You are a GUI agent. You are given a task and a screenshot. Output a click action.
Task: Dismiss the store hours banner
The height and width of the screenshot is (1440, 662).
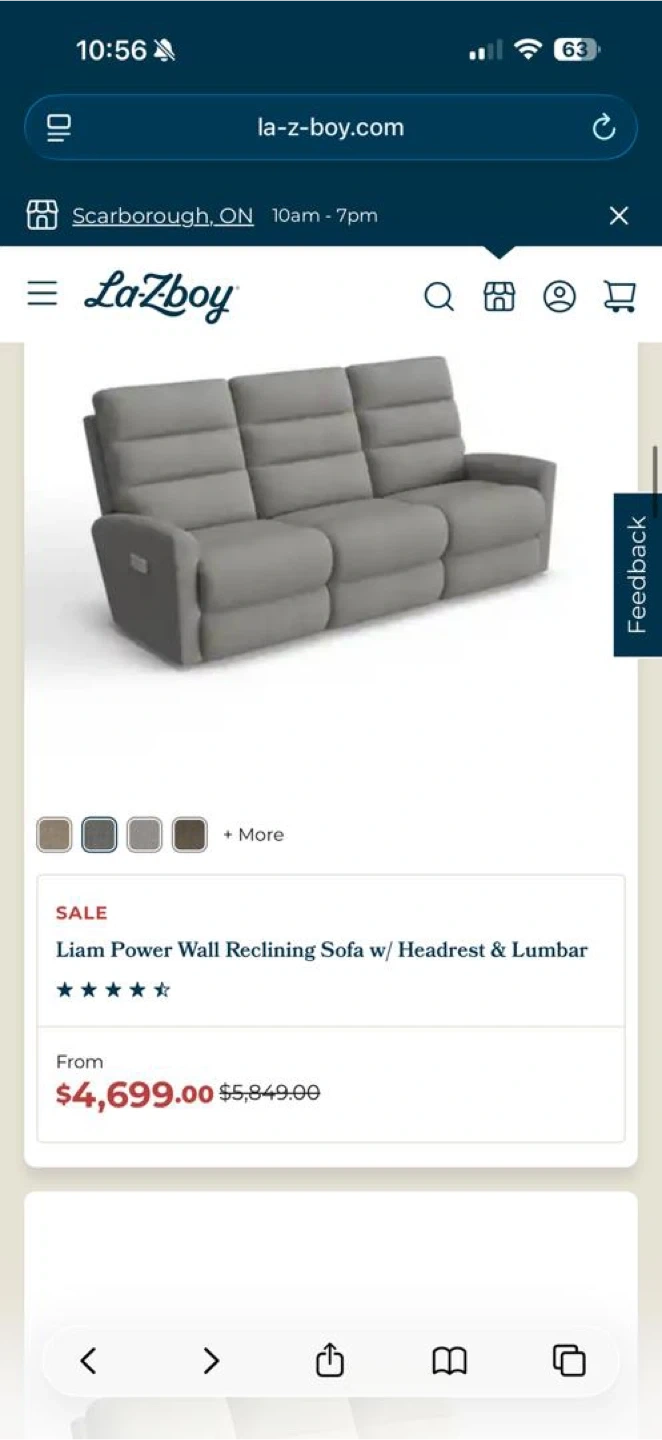tap(619, 216)
